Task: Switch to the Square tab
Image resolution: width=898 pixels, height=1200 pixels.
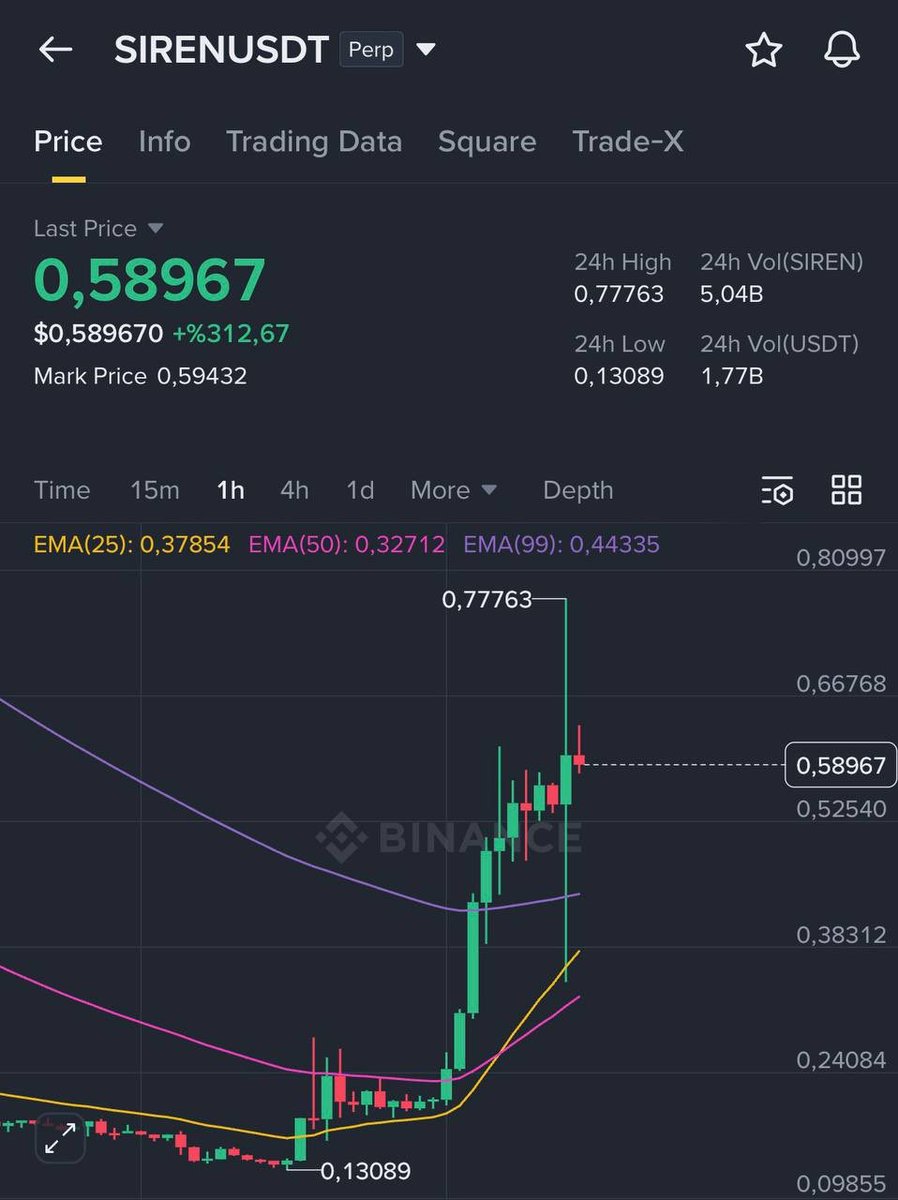Action: coord(486,142)
